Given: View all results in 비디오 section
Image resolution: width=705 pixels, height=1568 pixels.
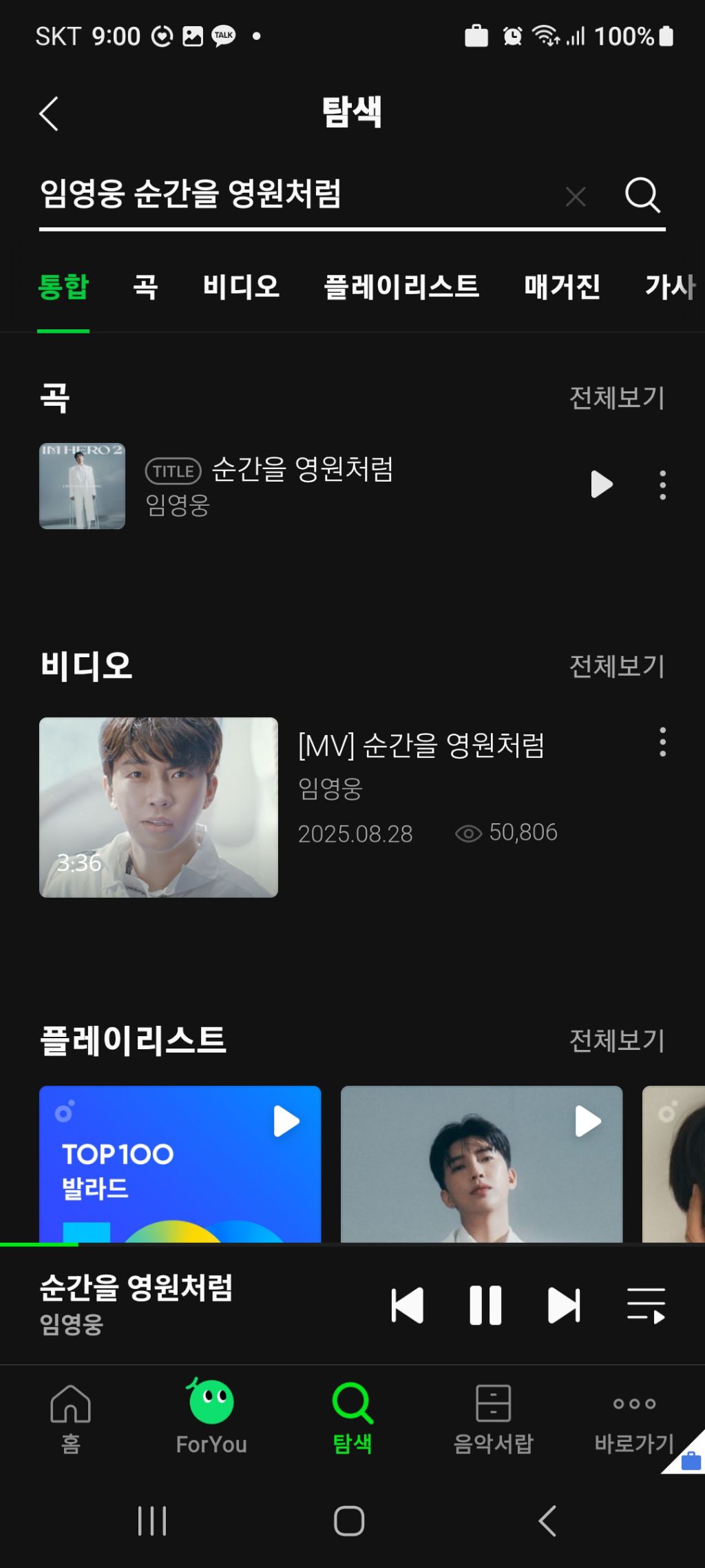Looking at the screenshot, I should [616, 666].
